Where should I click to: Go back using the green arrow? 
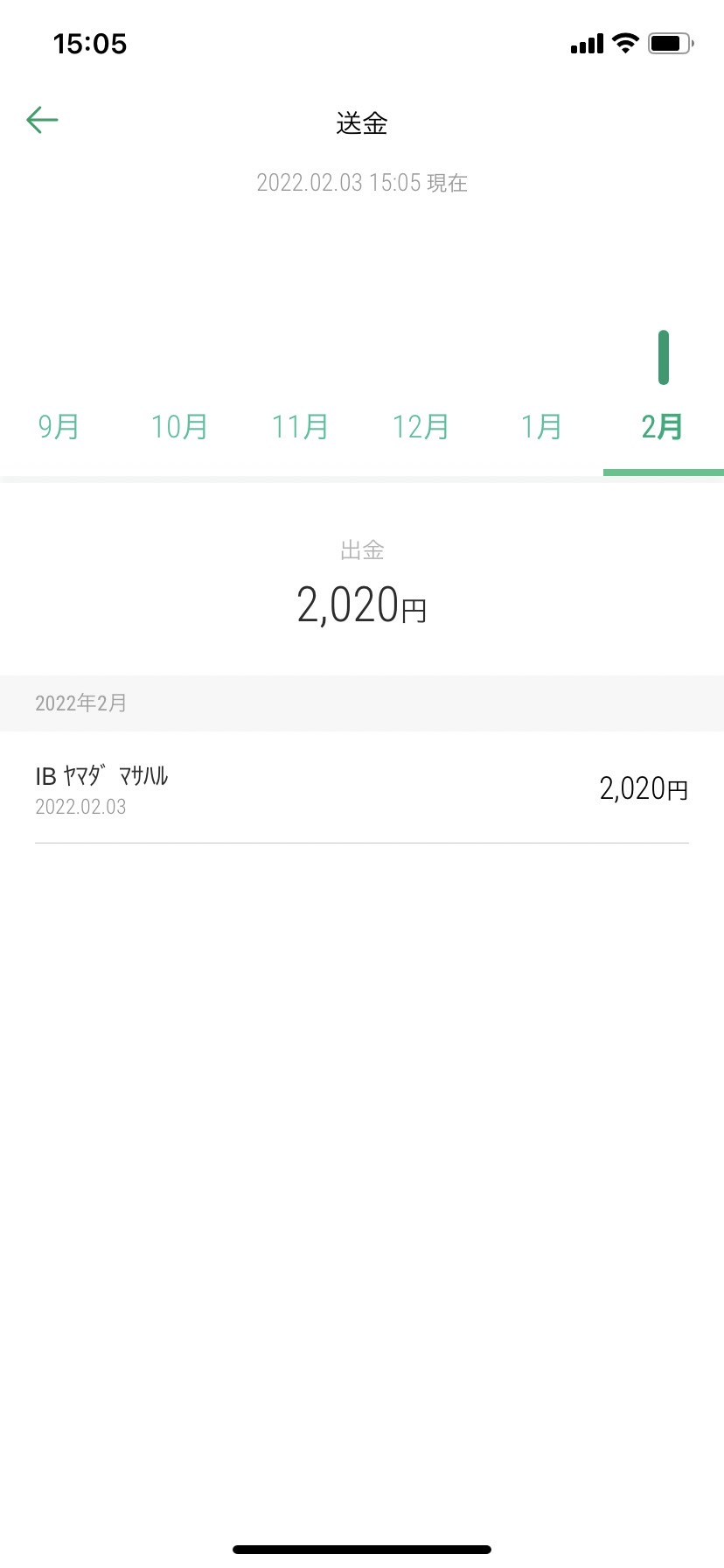(42, 120)
